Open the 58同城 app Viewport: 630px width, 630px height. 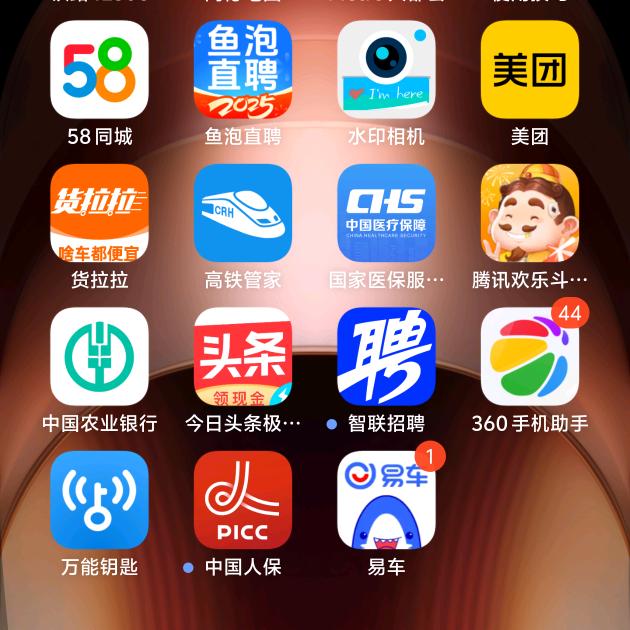[99, 70]
